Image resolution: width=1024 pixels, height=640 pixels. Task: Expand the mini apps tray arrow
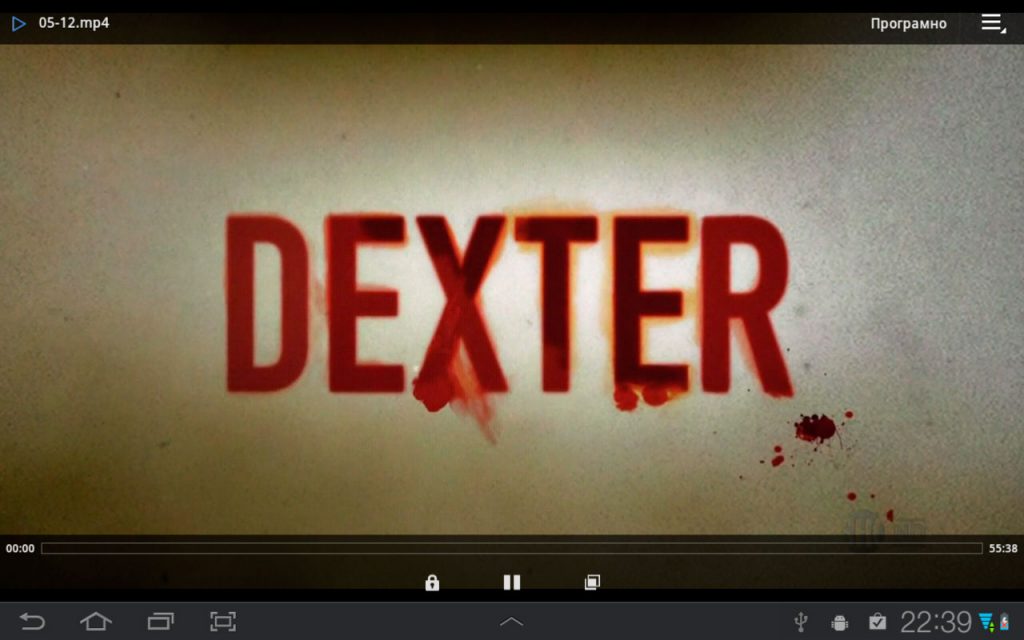[x=511, y=621]
